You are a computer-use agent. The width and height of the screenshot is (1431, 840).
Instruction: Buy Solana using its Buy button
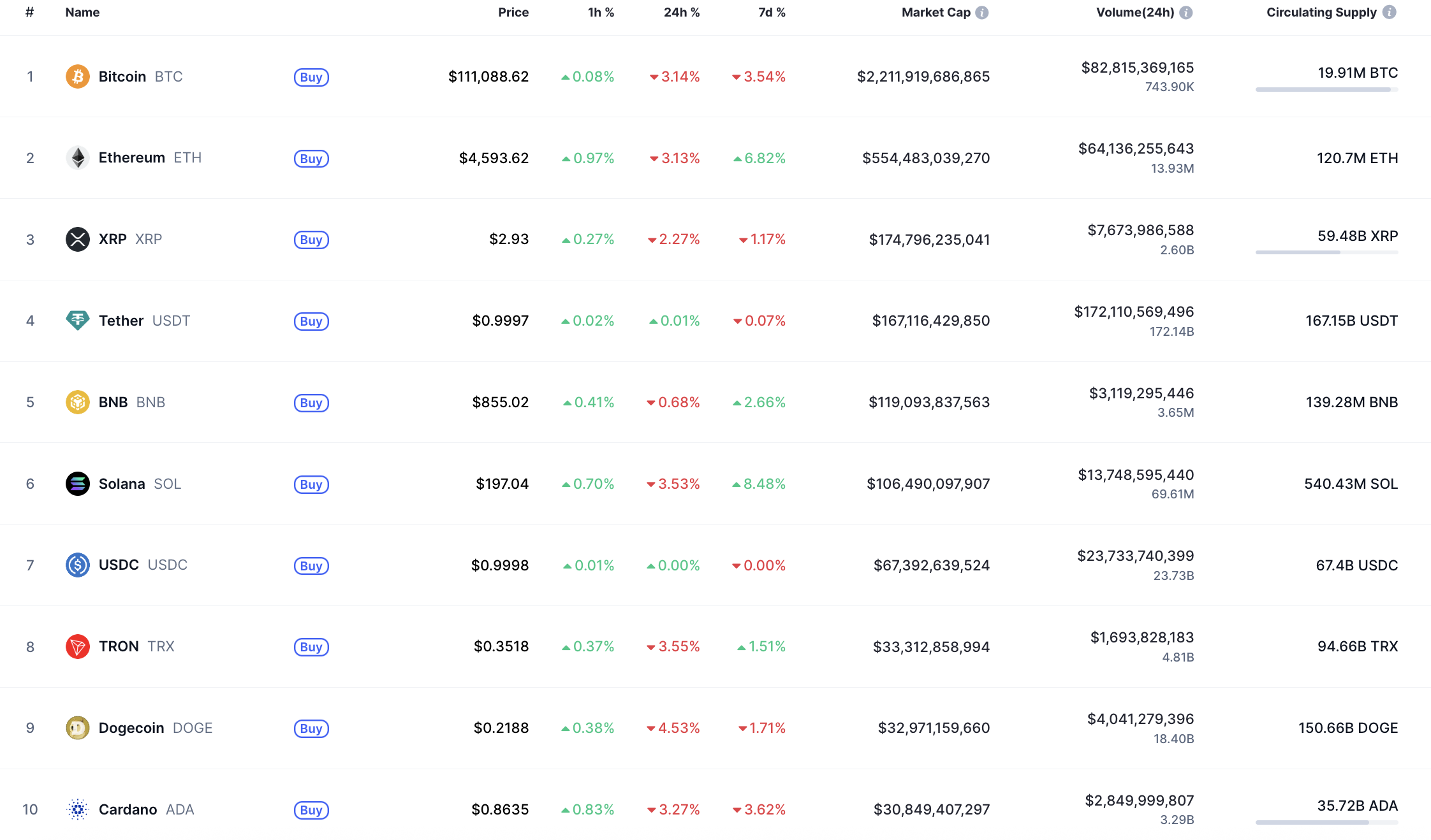pos(311,484)
